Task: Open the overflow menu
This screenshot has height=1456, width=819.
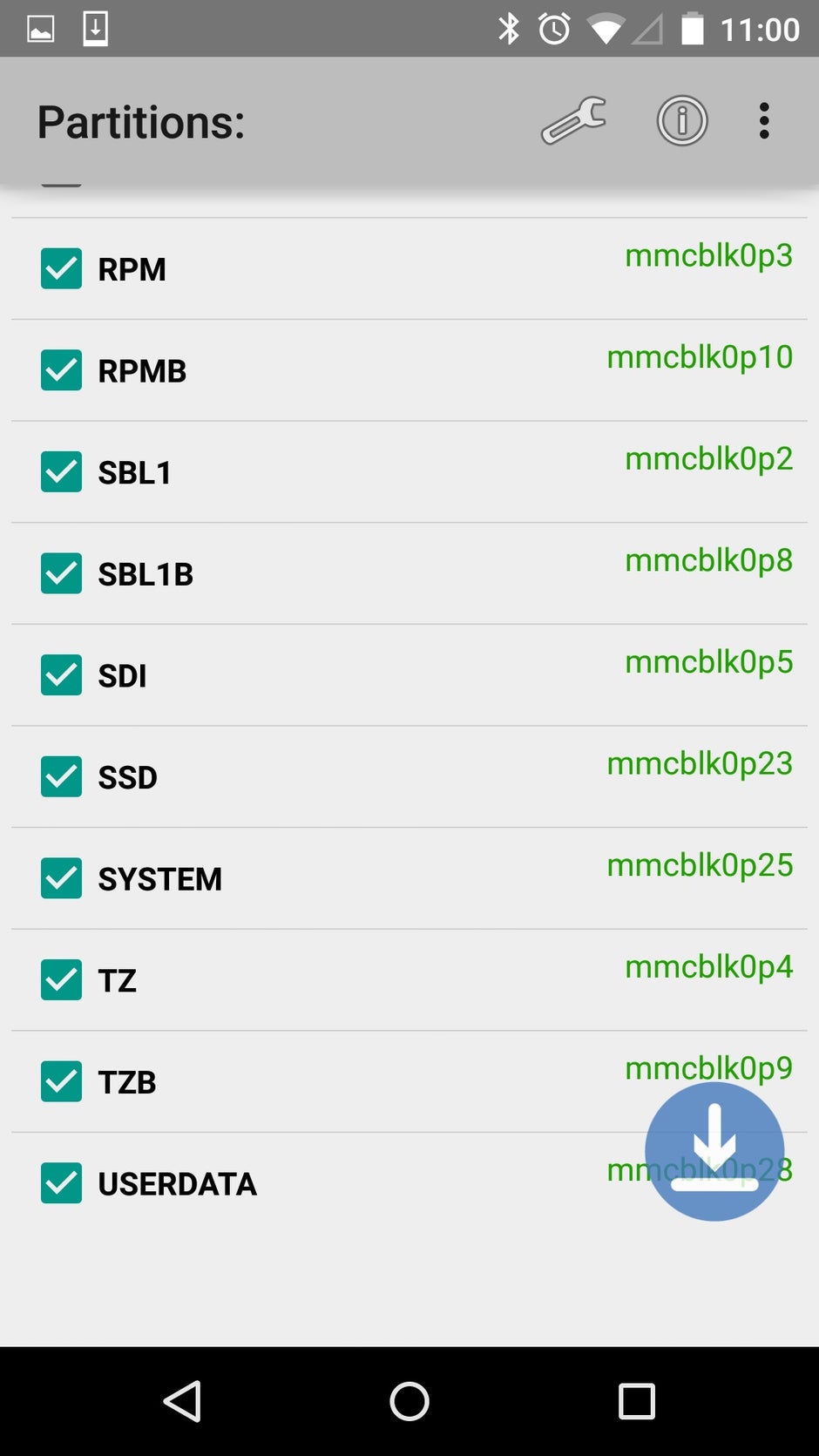Action: pos(764,121)
